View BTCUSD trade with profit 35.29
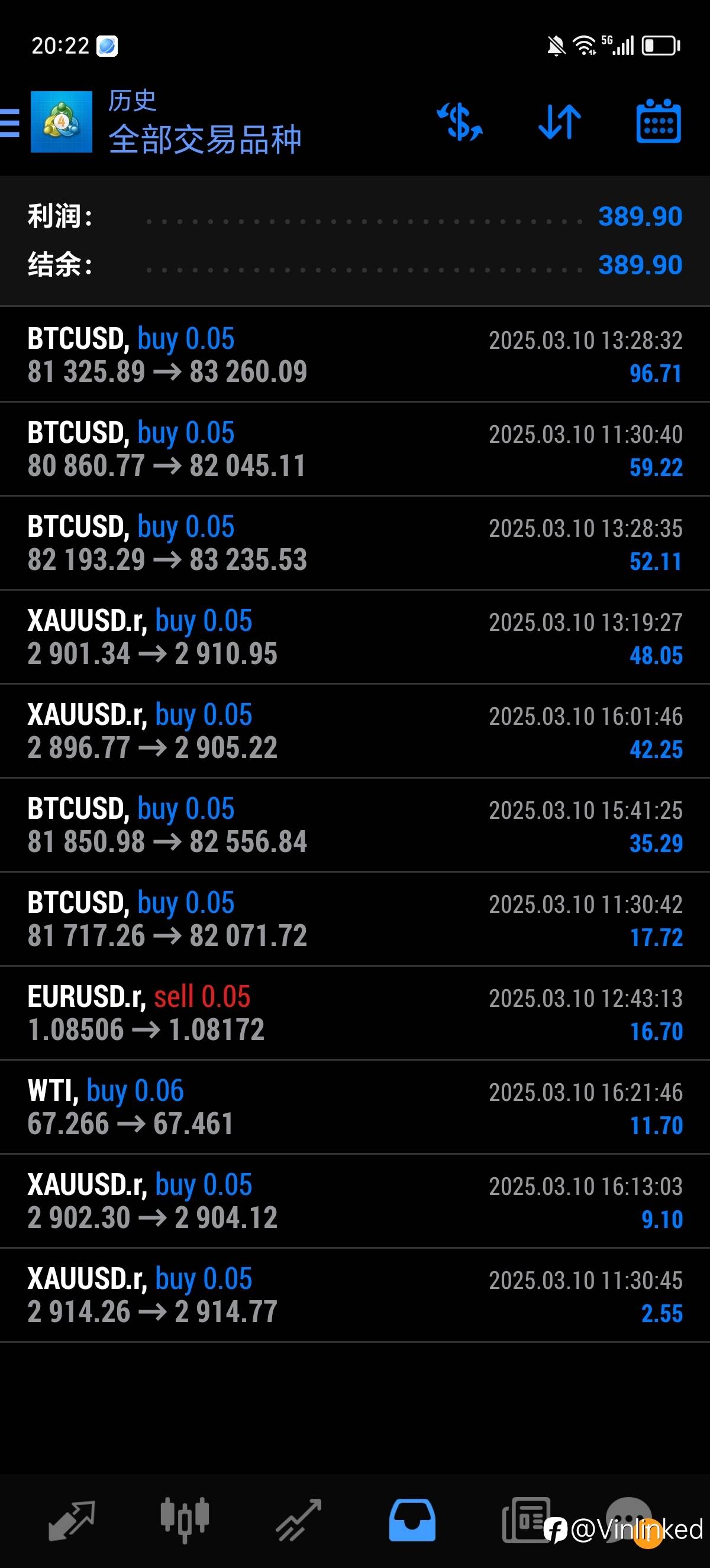 [x=355, y=825]
